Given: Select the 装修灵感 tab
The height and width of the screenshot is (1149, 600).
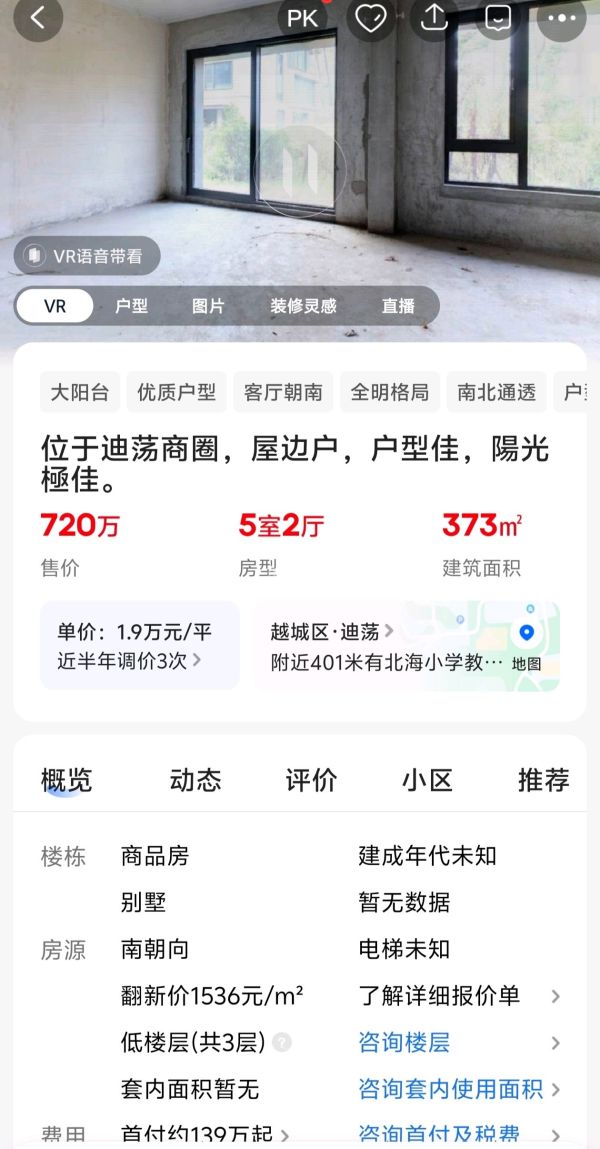Looking at the screenshot, I should click(x=303, y=306).
